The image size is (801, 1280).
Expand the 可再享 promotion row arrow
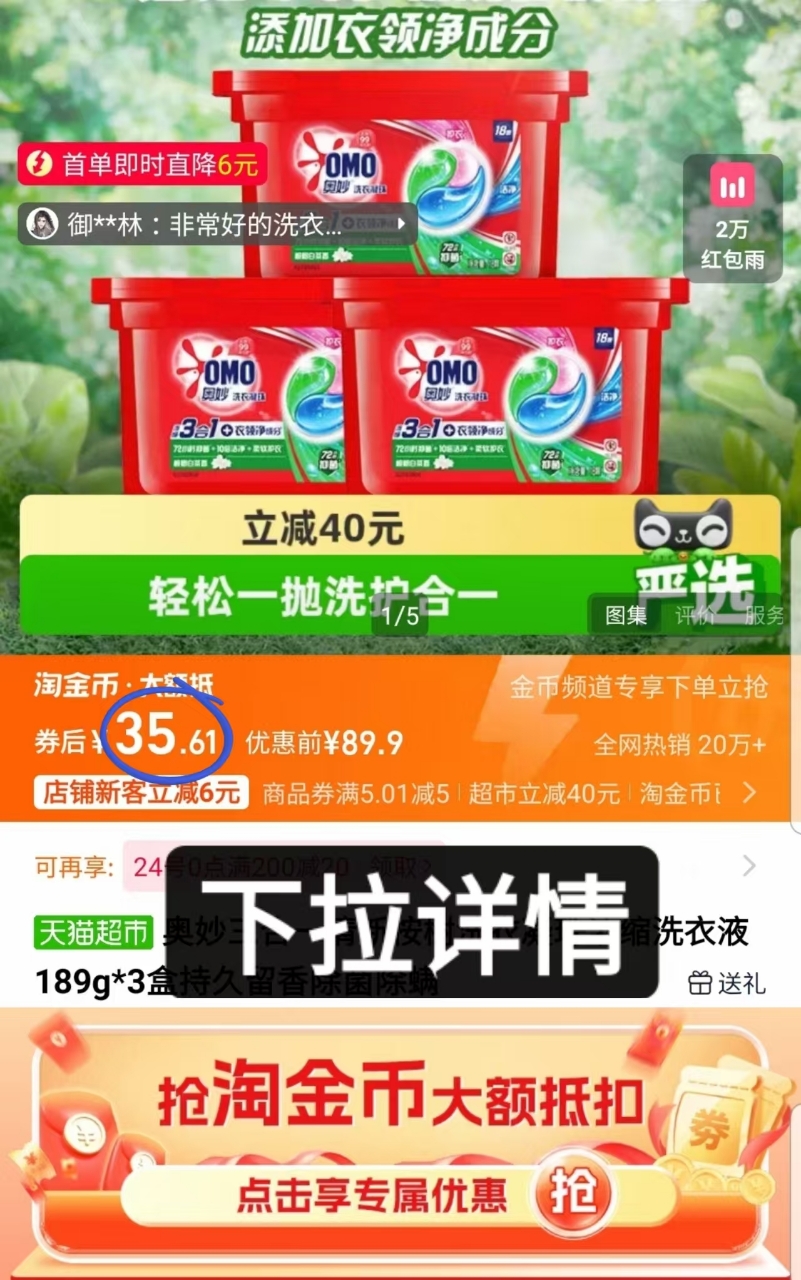tap(750, 868)
